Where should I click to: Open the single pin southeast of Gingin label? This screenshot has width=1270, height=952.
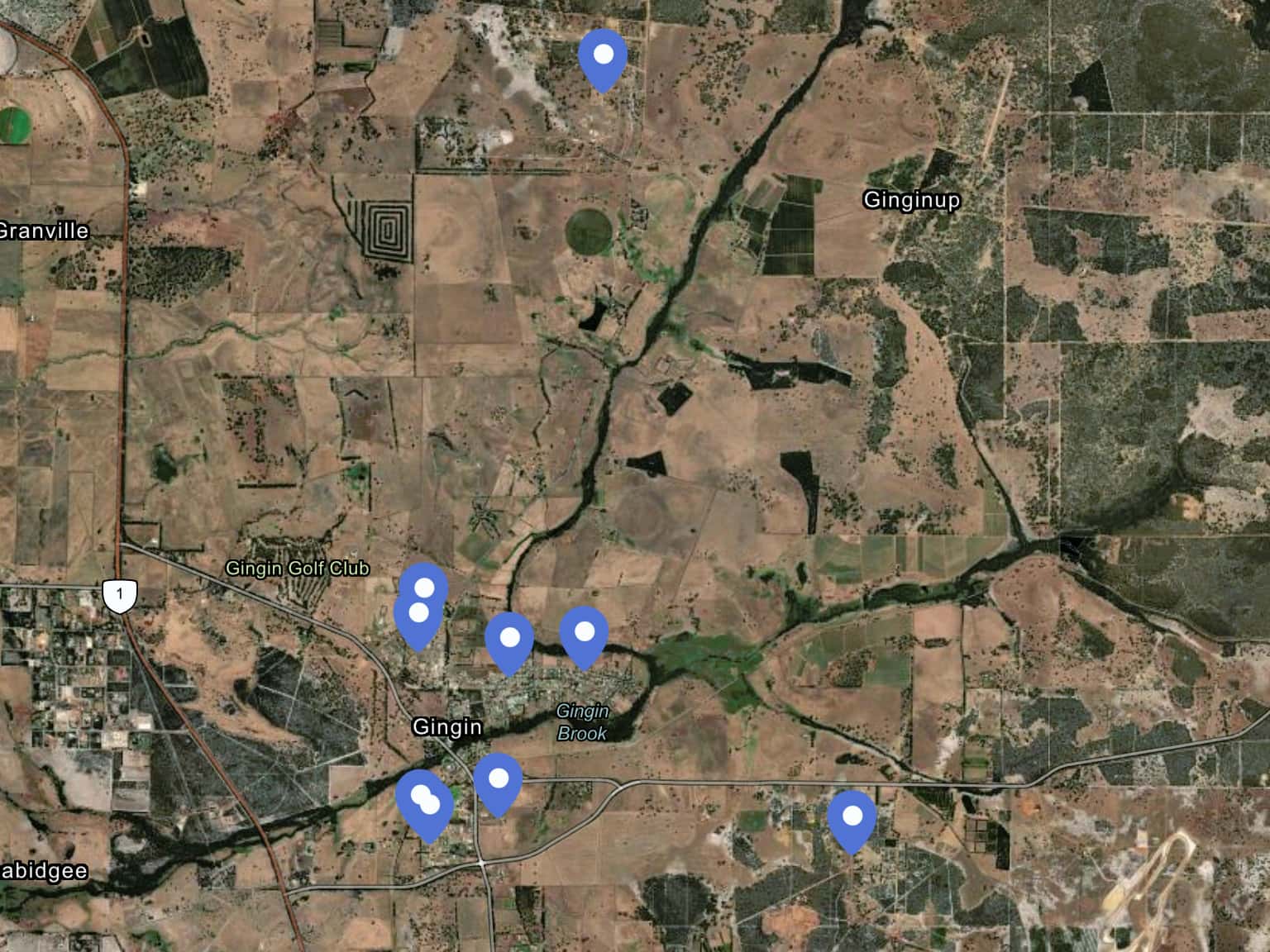pyautogui.click(x=498, y=780)
